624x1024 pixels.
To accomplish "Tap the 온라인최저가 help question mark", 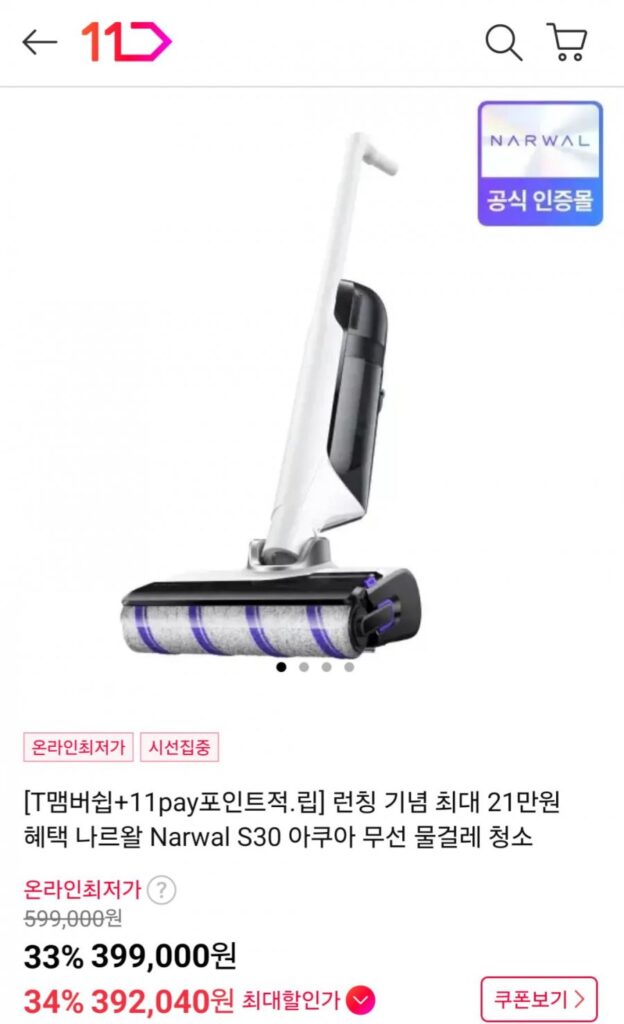I will coord(162,890).
